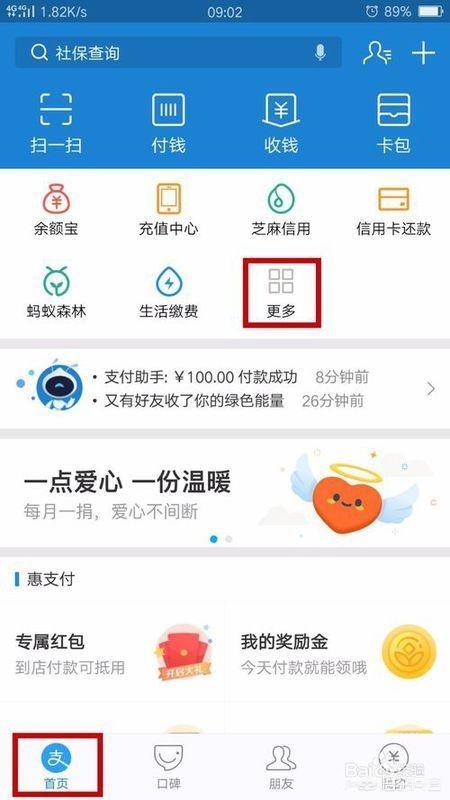Switch to the 口碑 tab
The image size is (450, 800).
pos(168,767)
